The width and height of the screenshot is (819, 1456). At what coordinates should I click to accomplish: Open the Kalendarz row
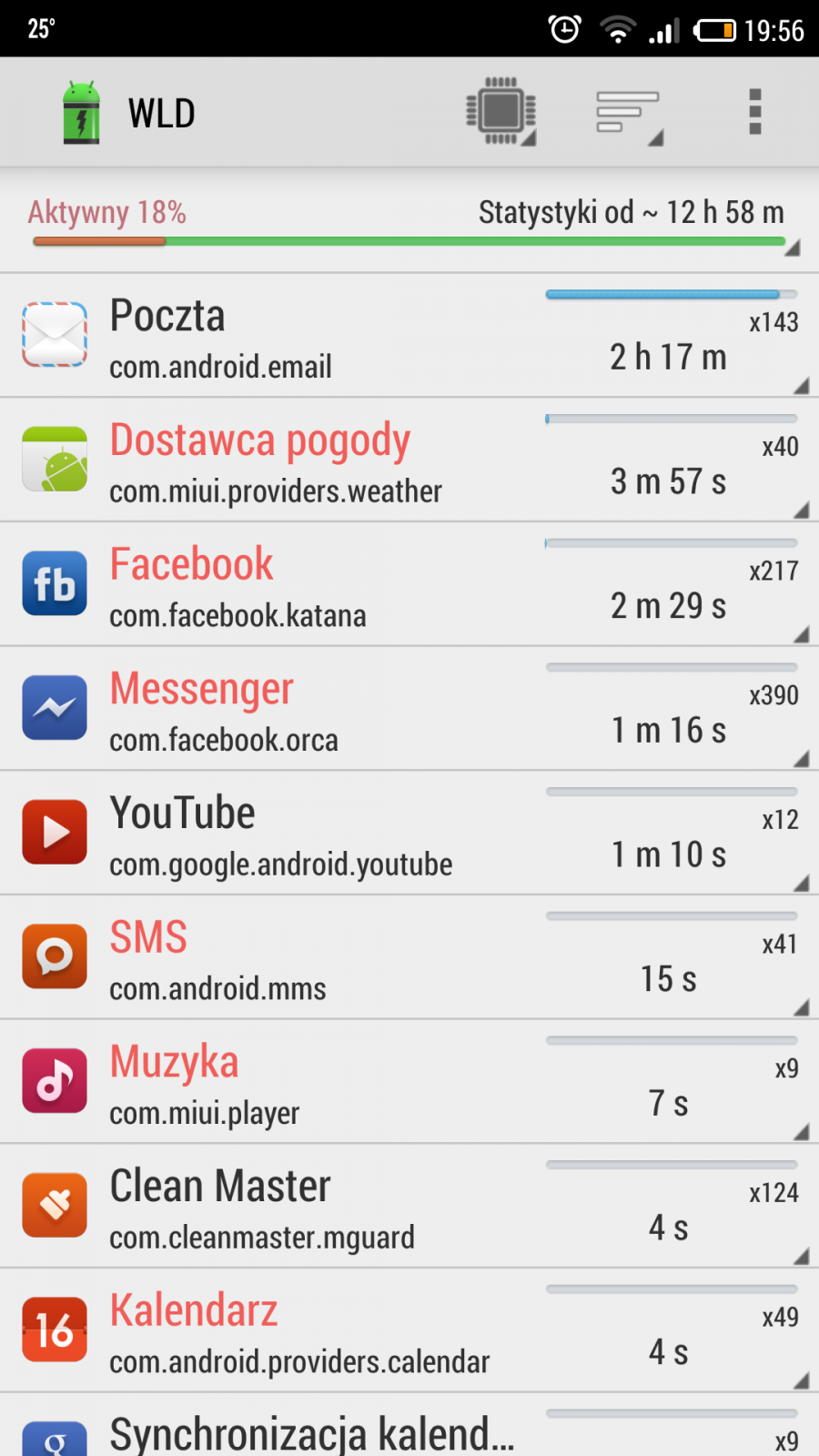(409, 1331)
